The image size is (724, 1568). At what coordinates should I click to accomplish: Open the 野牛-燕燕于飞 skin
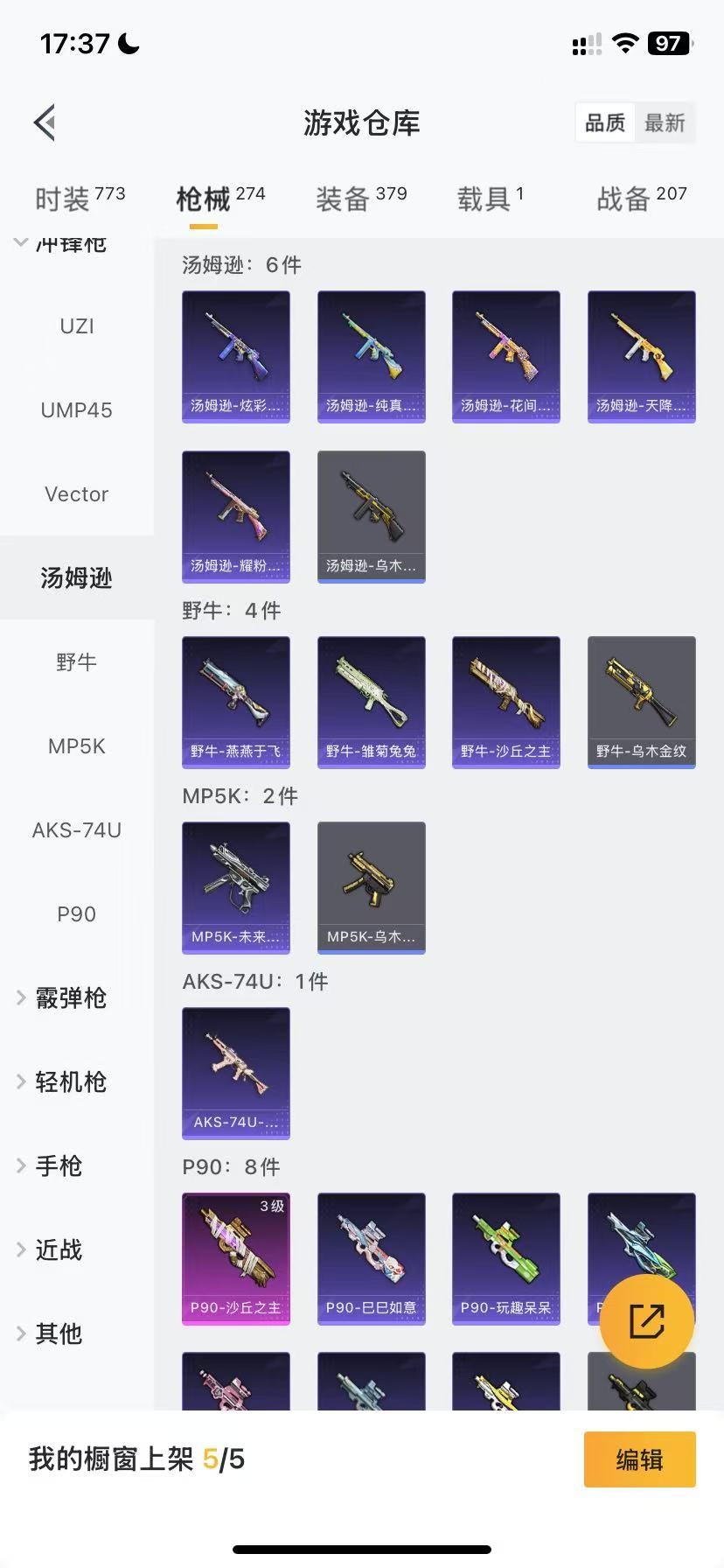click(236, 702)
